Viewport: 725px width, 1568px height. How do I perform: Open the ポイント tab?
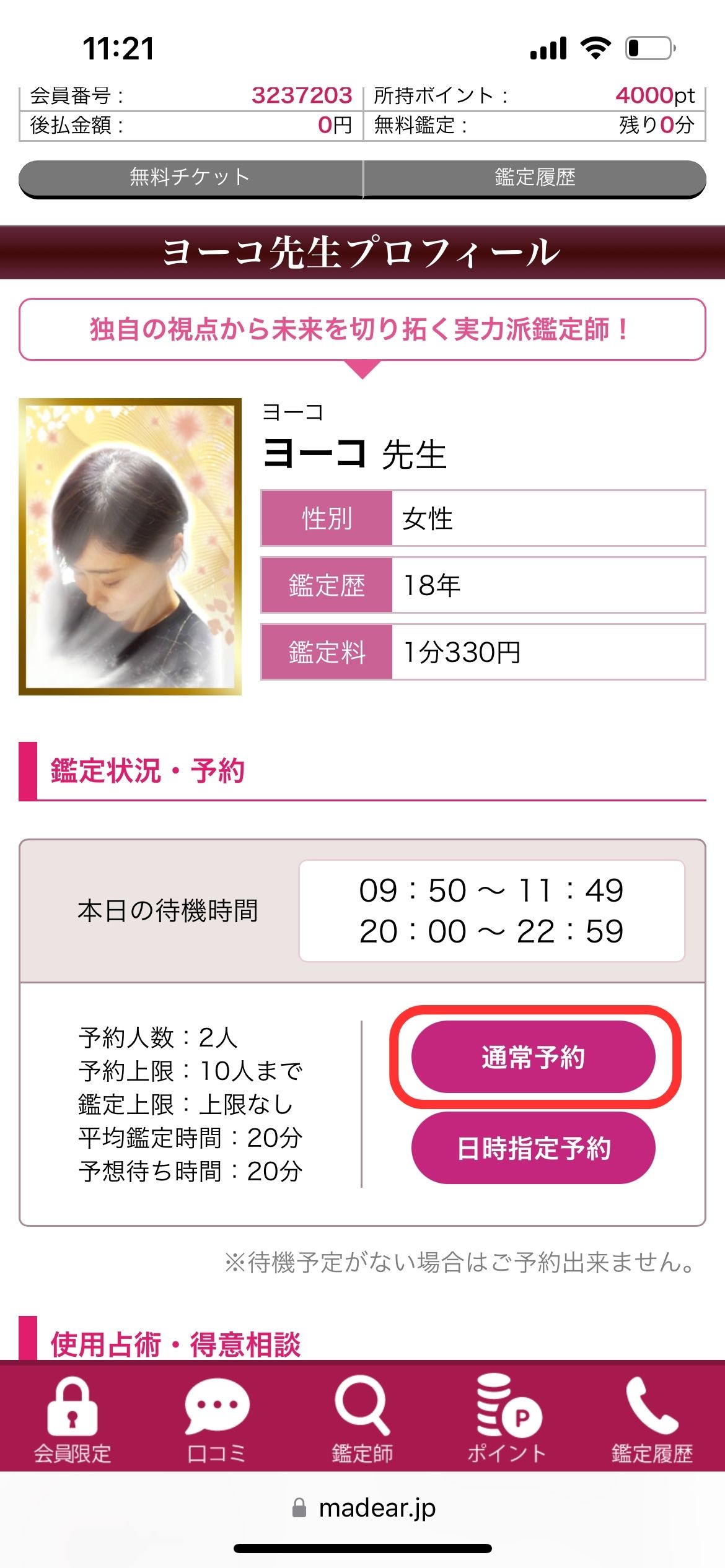[x=507, y=1419]
